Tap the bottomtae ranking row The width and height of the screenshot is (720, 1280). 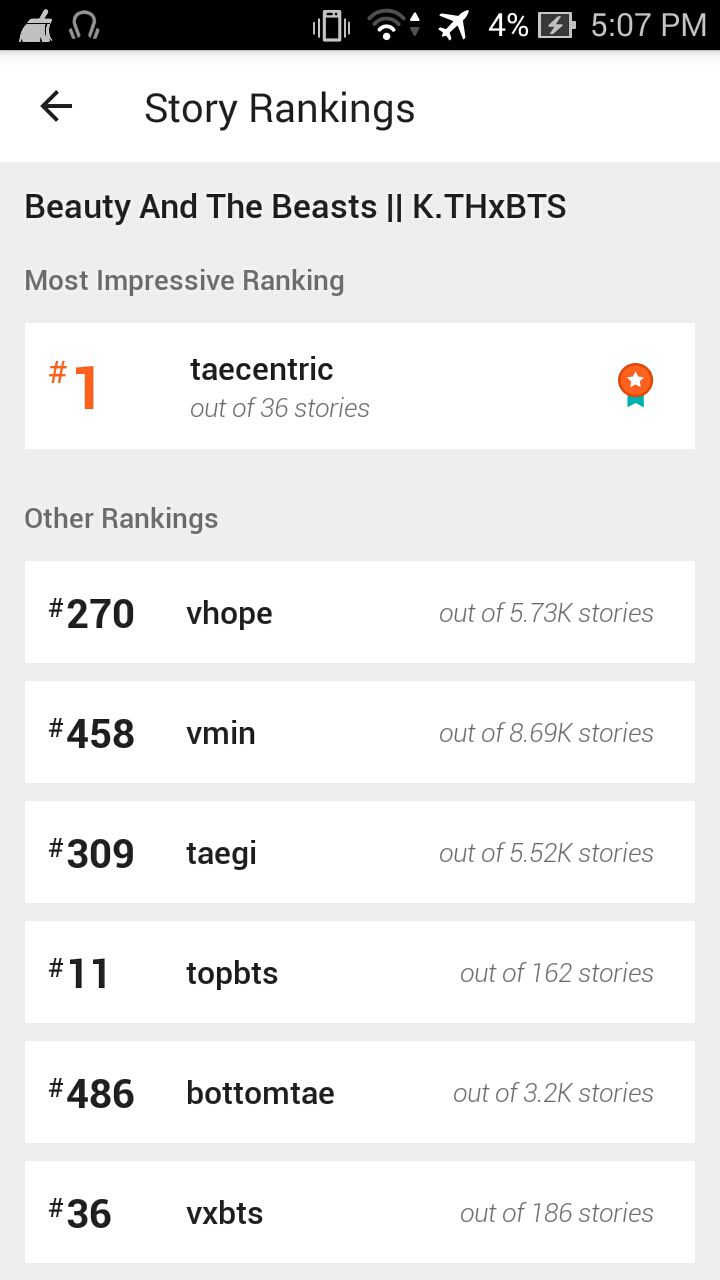(360, 1092)
